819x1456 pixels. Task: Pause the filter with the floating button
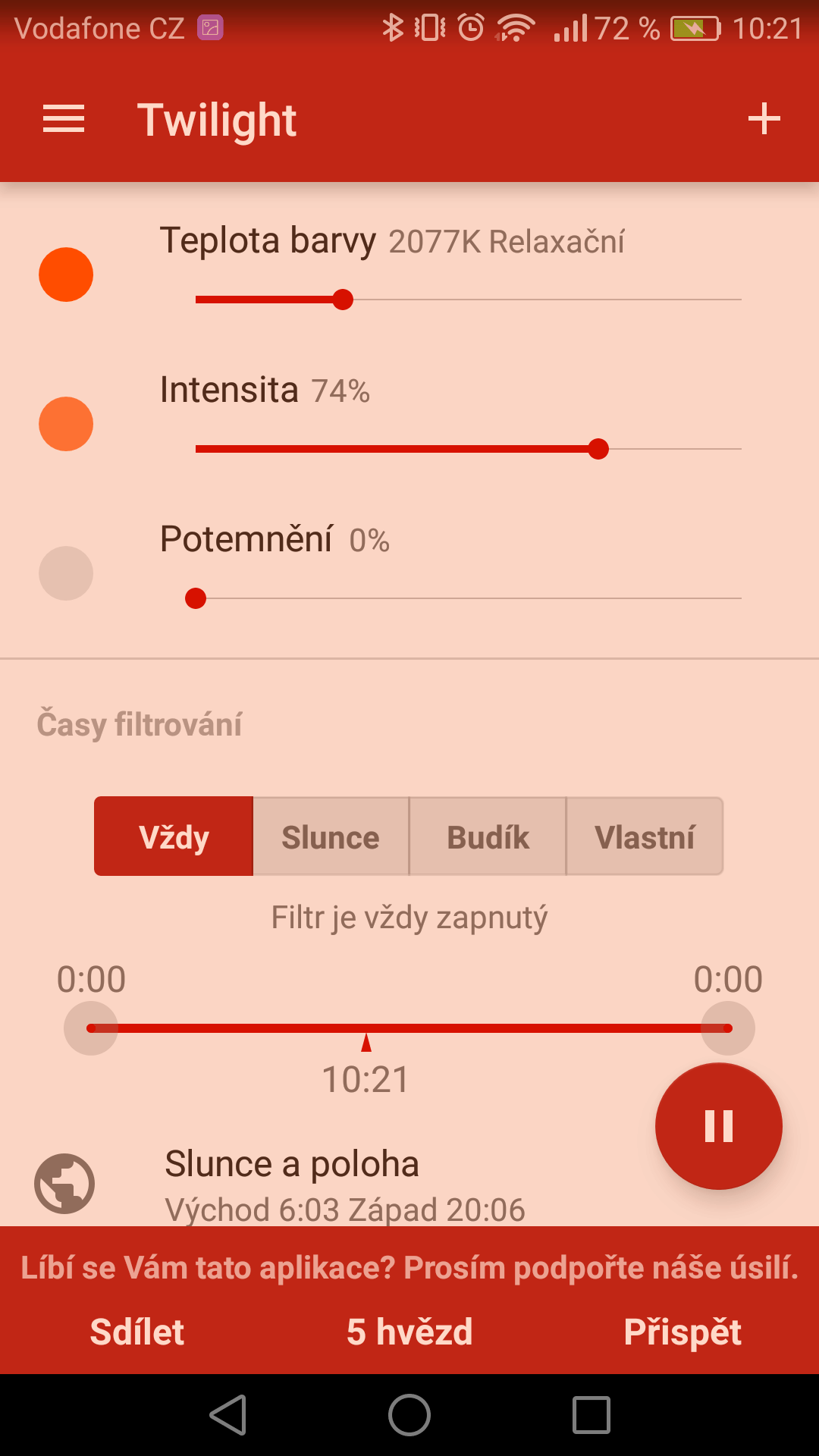(x=718, y=1126)
